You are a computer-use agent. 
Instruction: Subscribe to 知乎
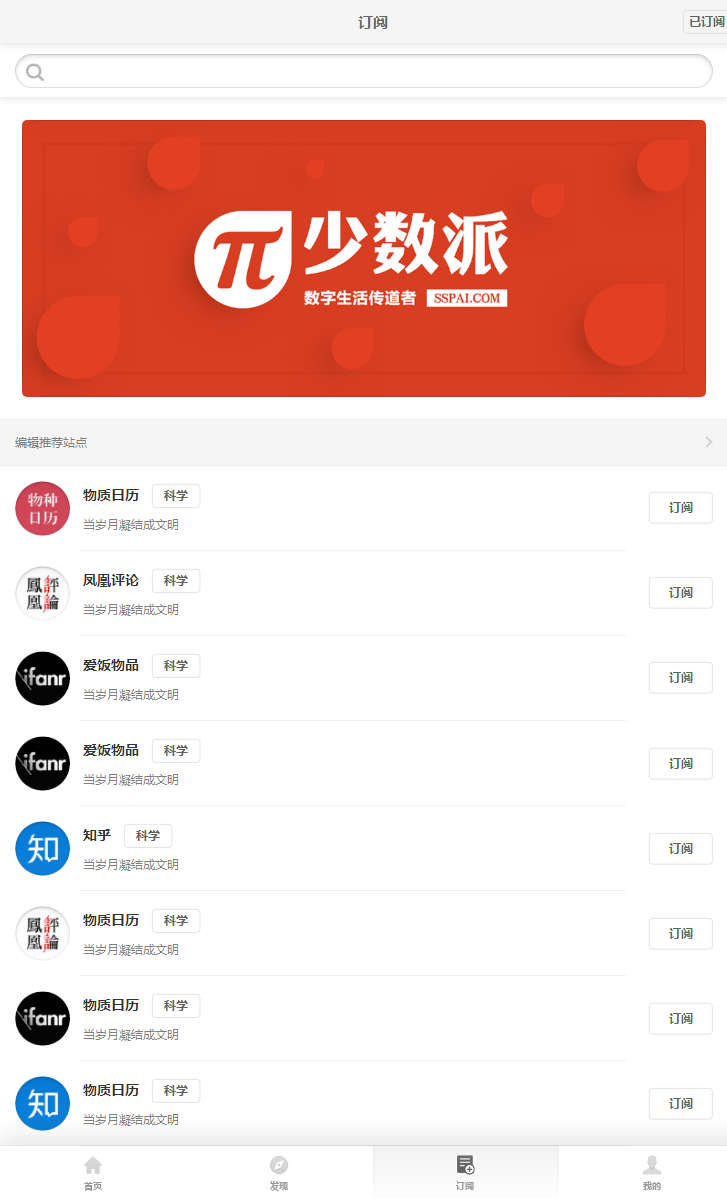(x=680, y=848)
